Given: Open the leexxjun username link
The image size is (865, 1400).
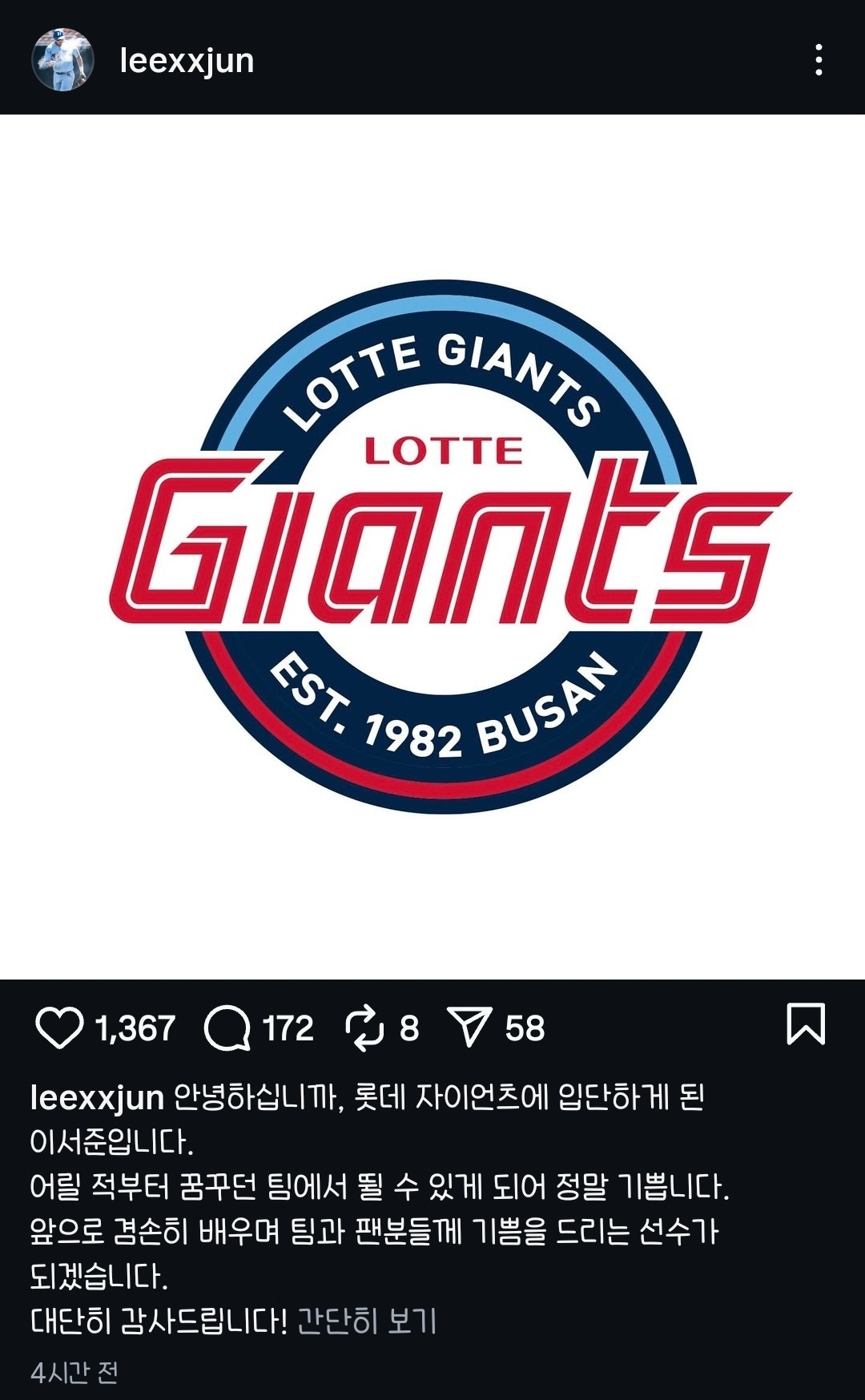Looking at the screenshot, I should [x=187, y=61].
